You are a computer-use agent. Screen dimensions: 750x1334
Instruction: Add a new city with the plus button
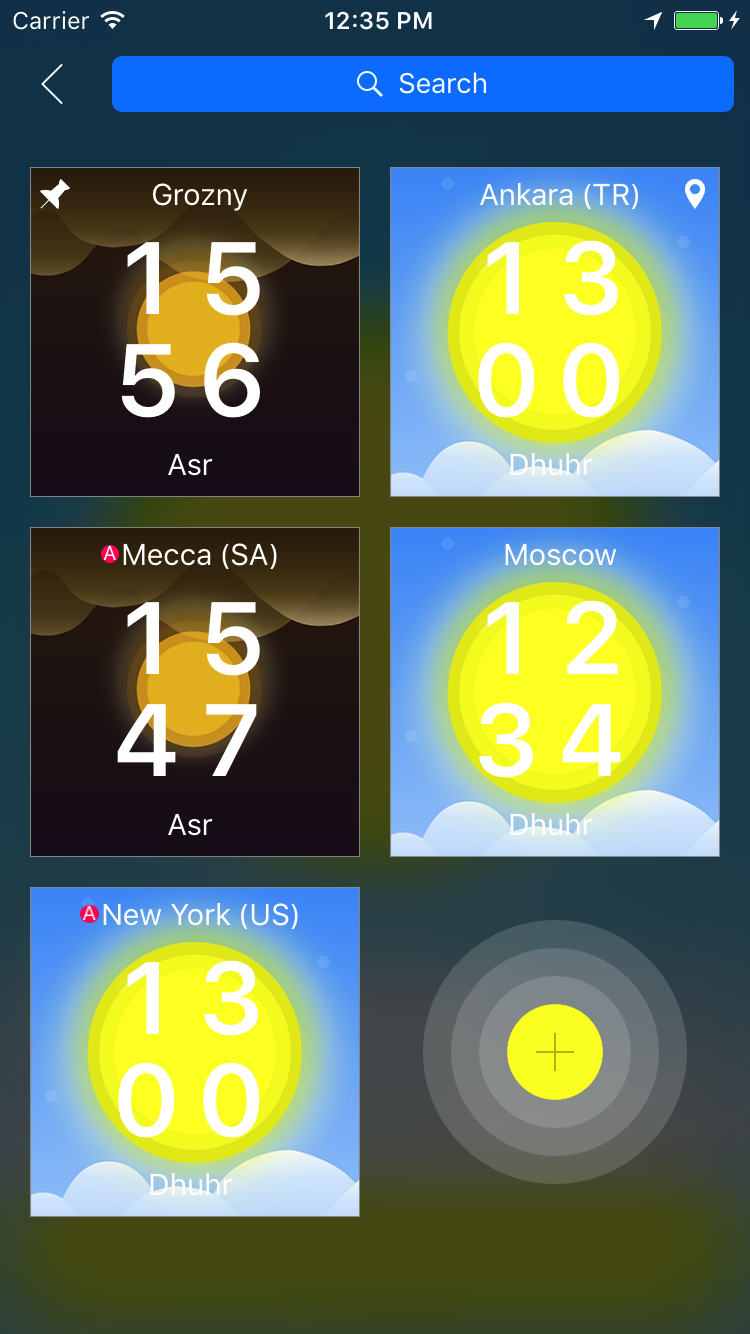555,1052
